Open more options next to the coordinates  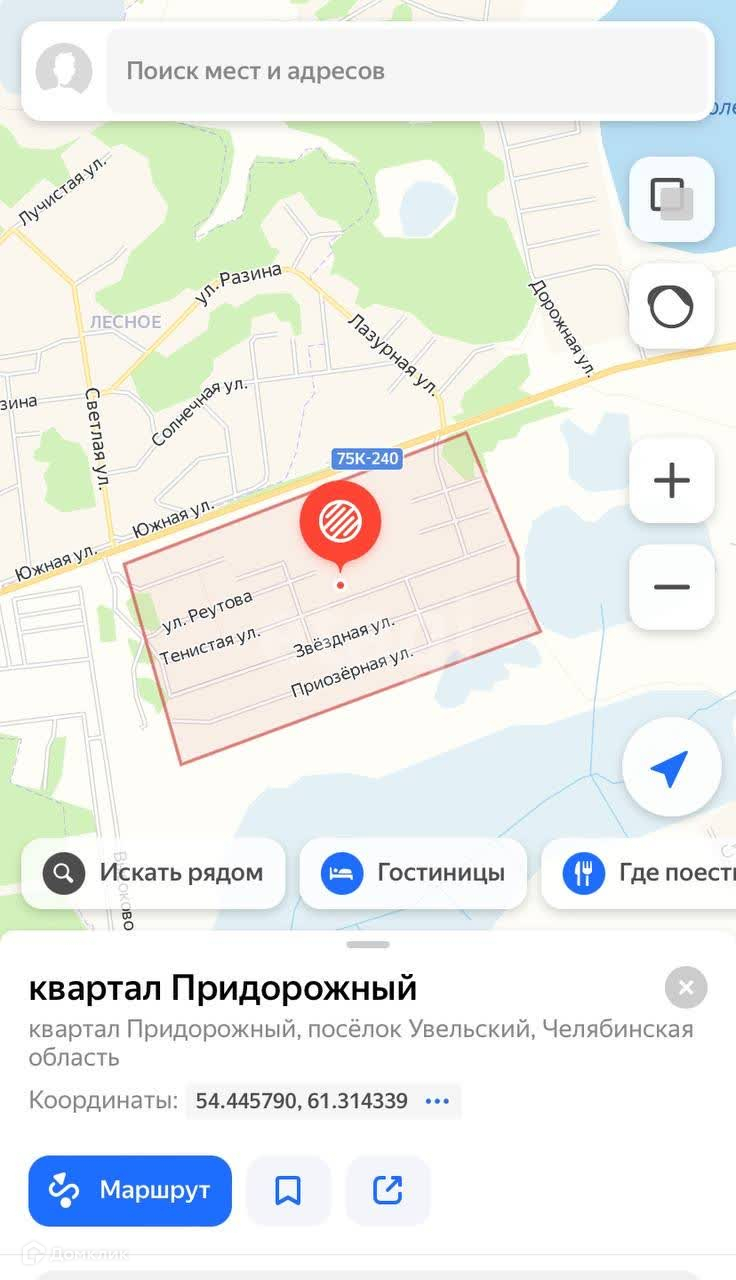(x=437, y=1101)
